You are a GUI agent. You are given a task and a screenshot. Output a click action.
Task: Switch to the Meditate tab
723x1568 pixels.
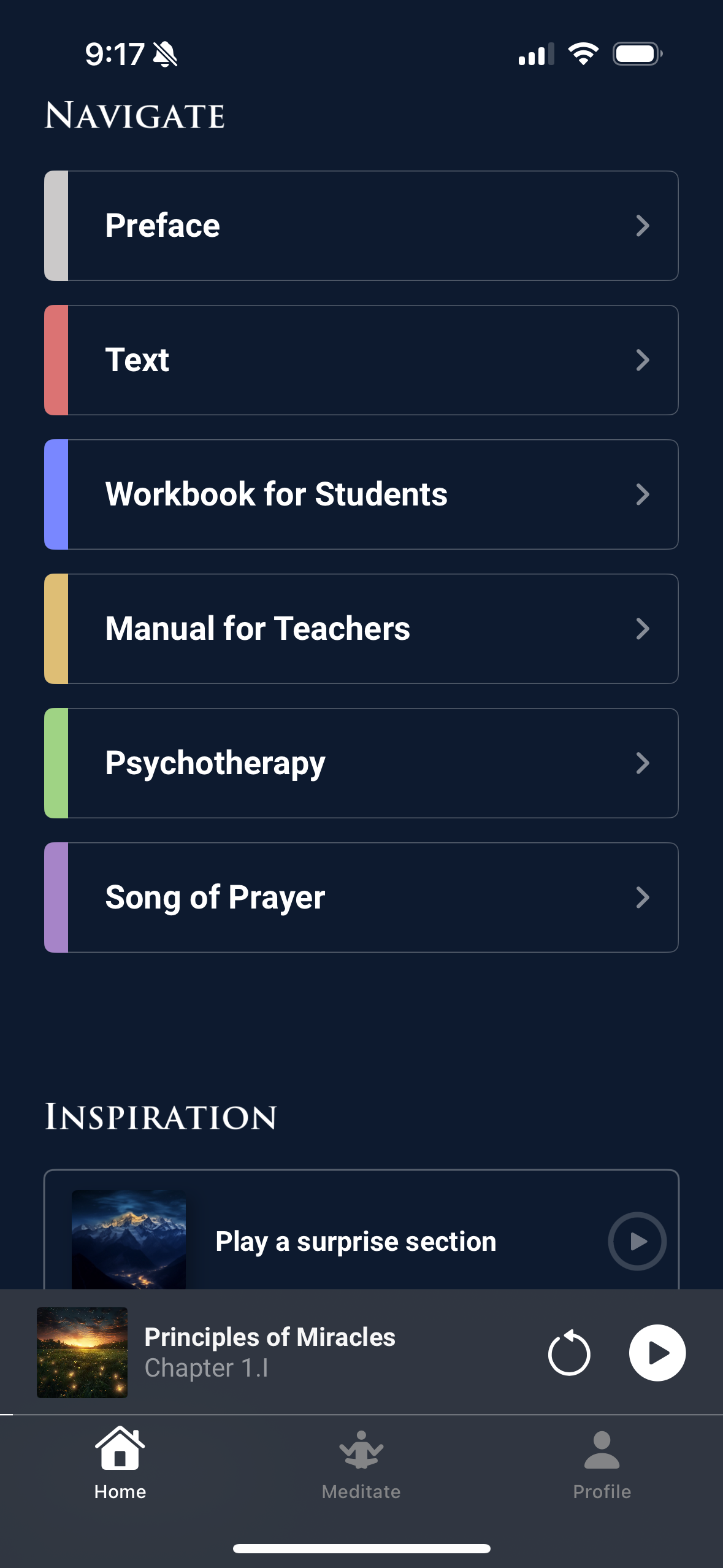tap(361, 1464)
